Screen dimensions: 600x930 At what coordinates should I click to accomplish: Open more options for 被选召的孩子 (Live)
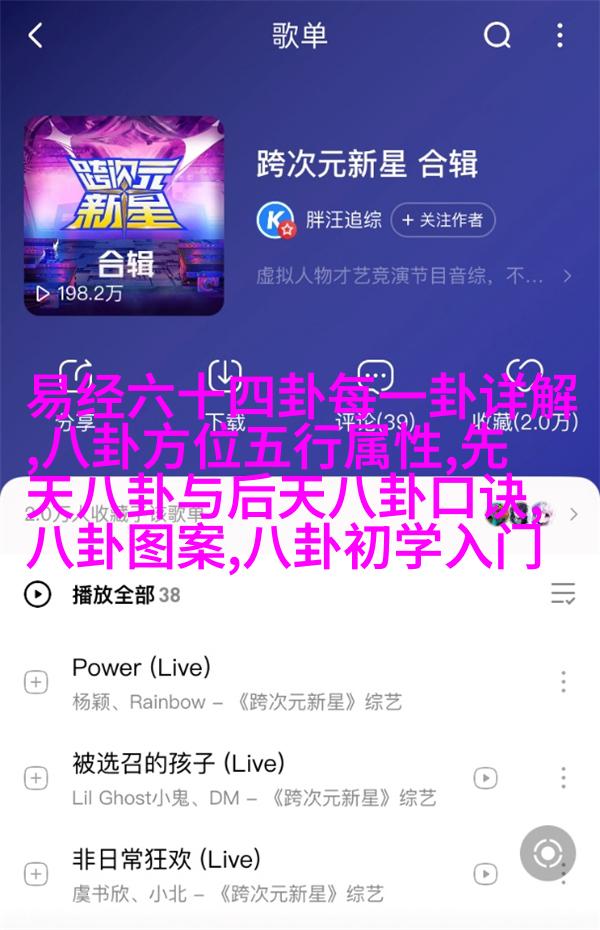point(564,778)
